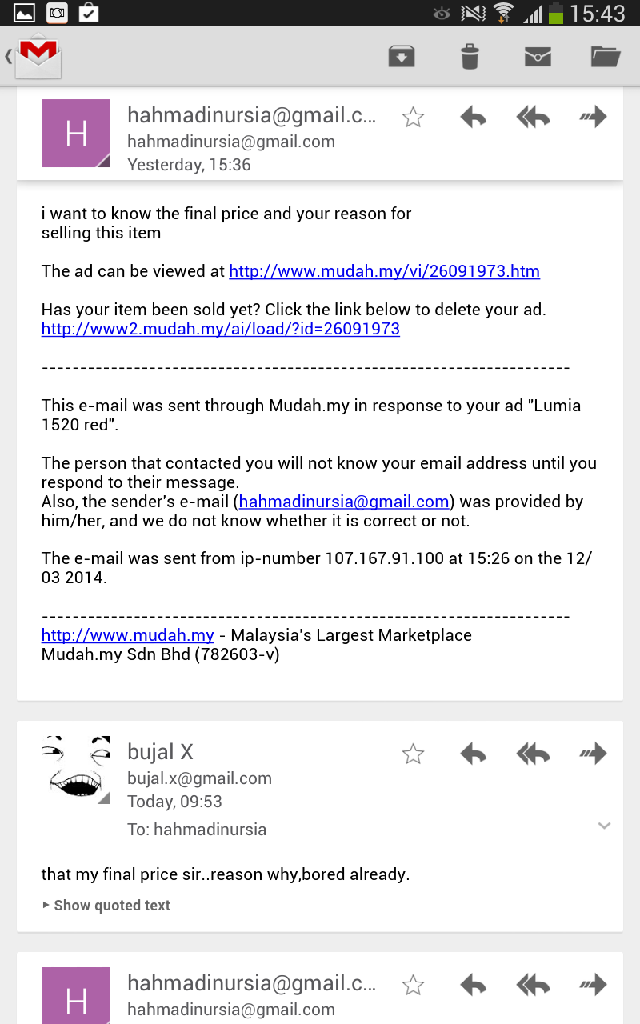640x1024 pixels.
Task: Forward the first hahmadinursia message
Action: (x=593, y=118)
